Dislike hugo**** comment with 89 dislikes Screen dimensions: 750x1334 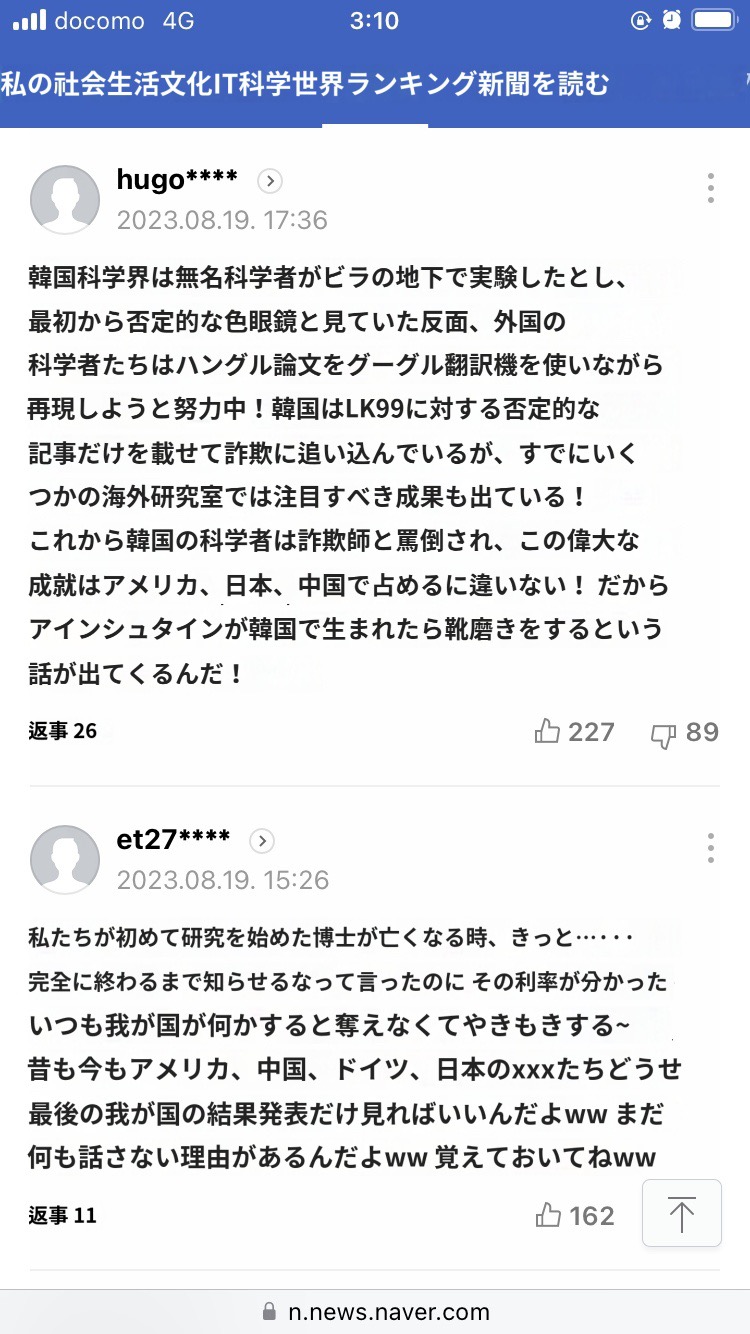pyautogui.click(x=685, y=733)
